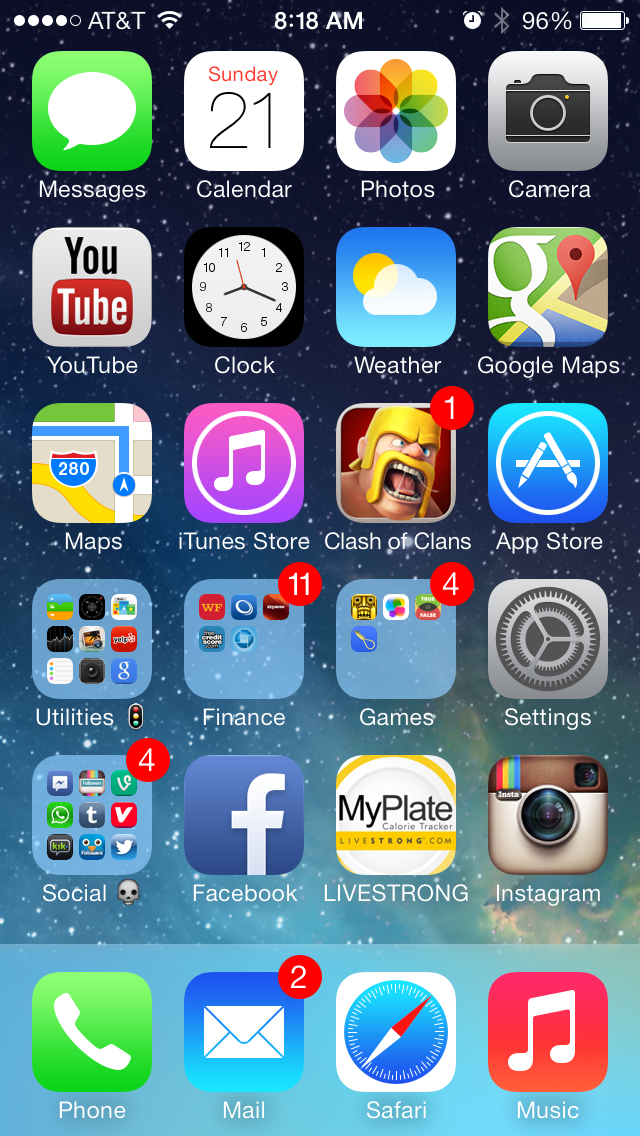Open the Messages app
This screenshot has width=640, height=1136.
tap(92, 111)
